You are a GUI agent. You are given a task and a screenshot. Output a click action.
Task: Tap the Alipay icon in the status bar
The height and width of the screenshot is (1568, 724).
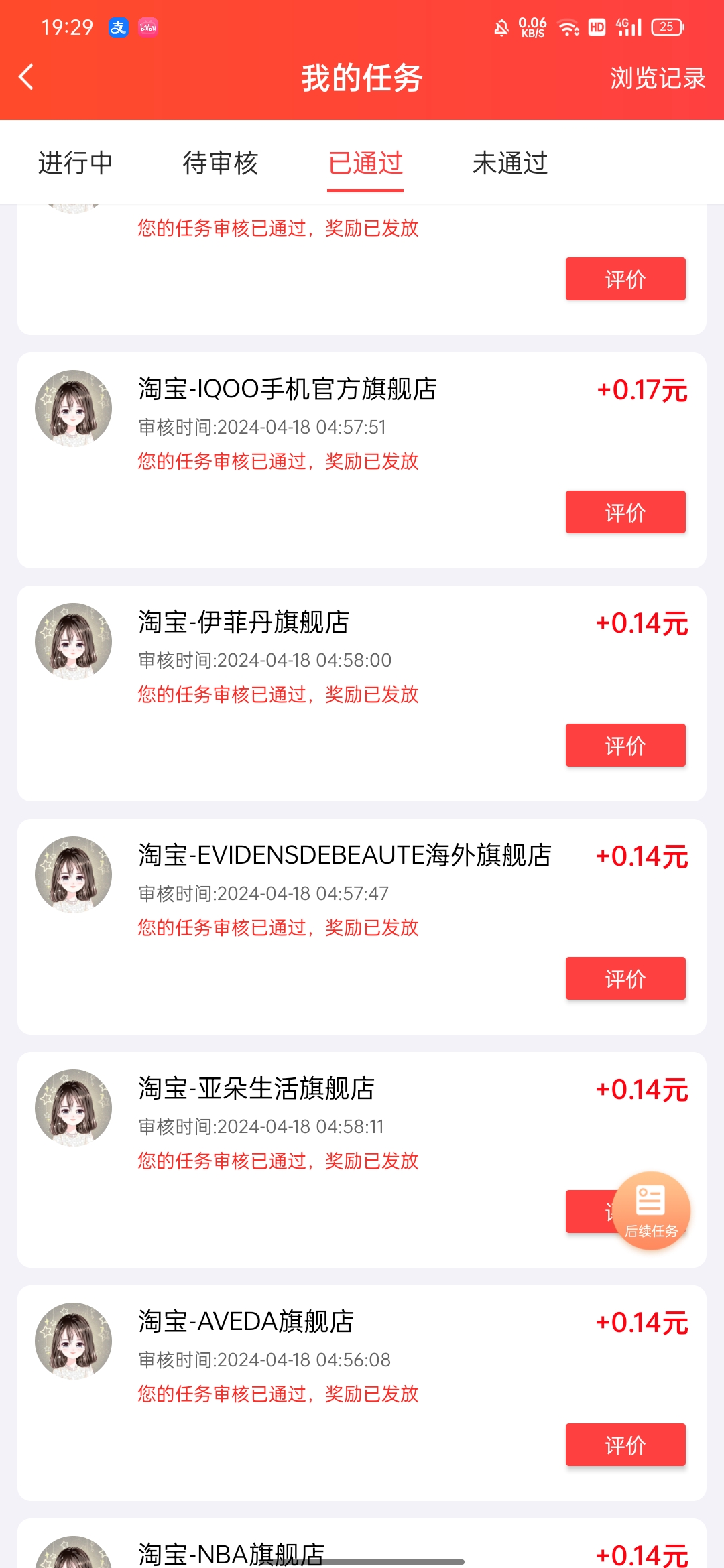[x=118, y=27]
